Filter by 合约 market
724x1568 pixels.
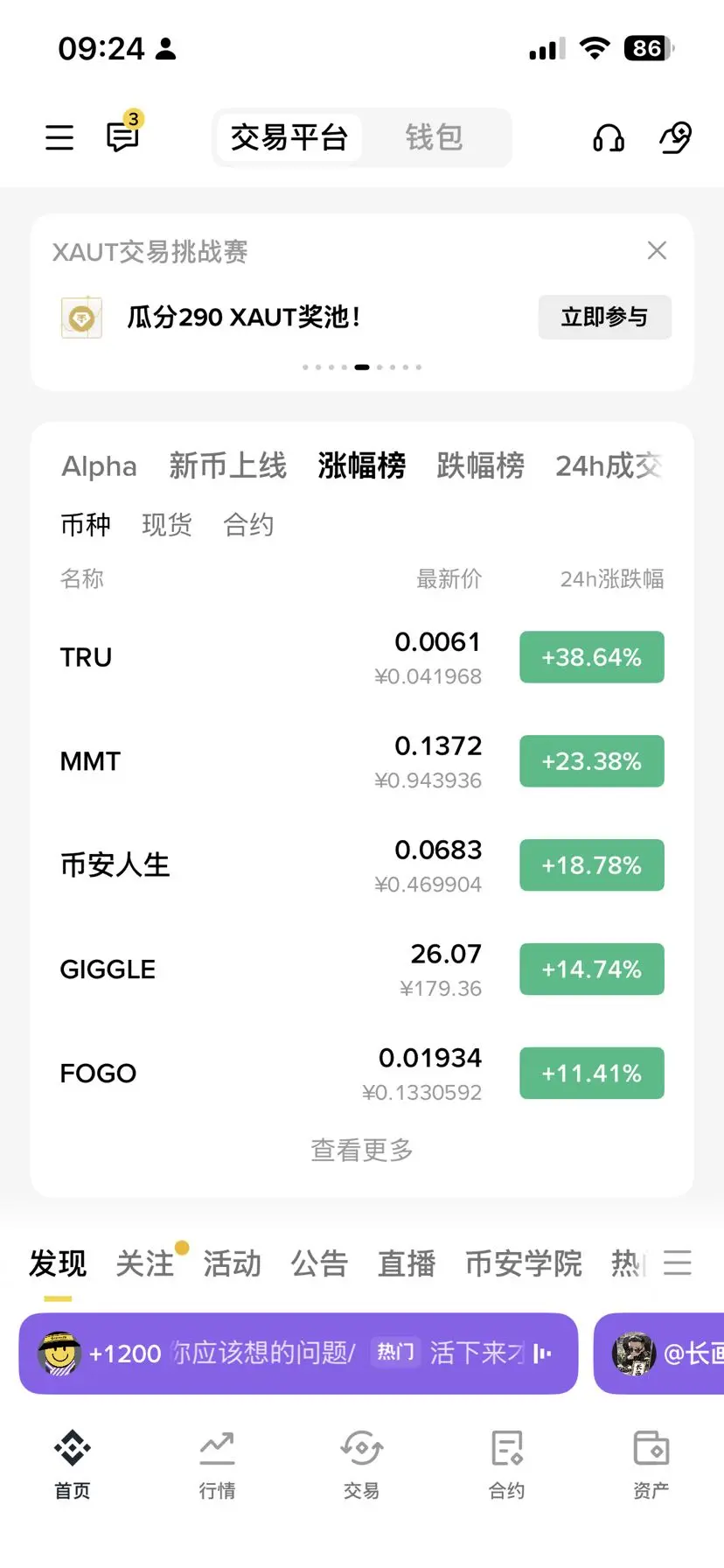coord(248,525)
